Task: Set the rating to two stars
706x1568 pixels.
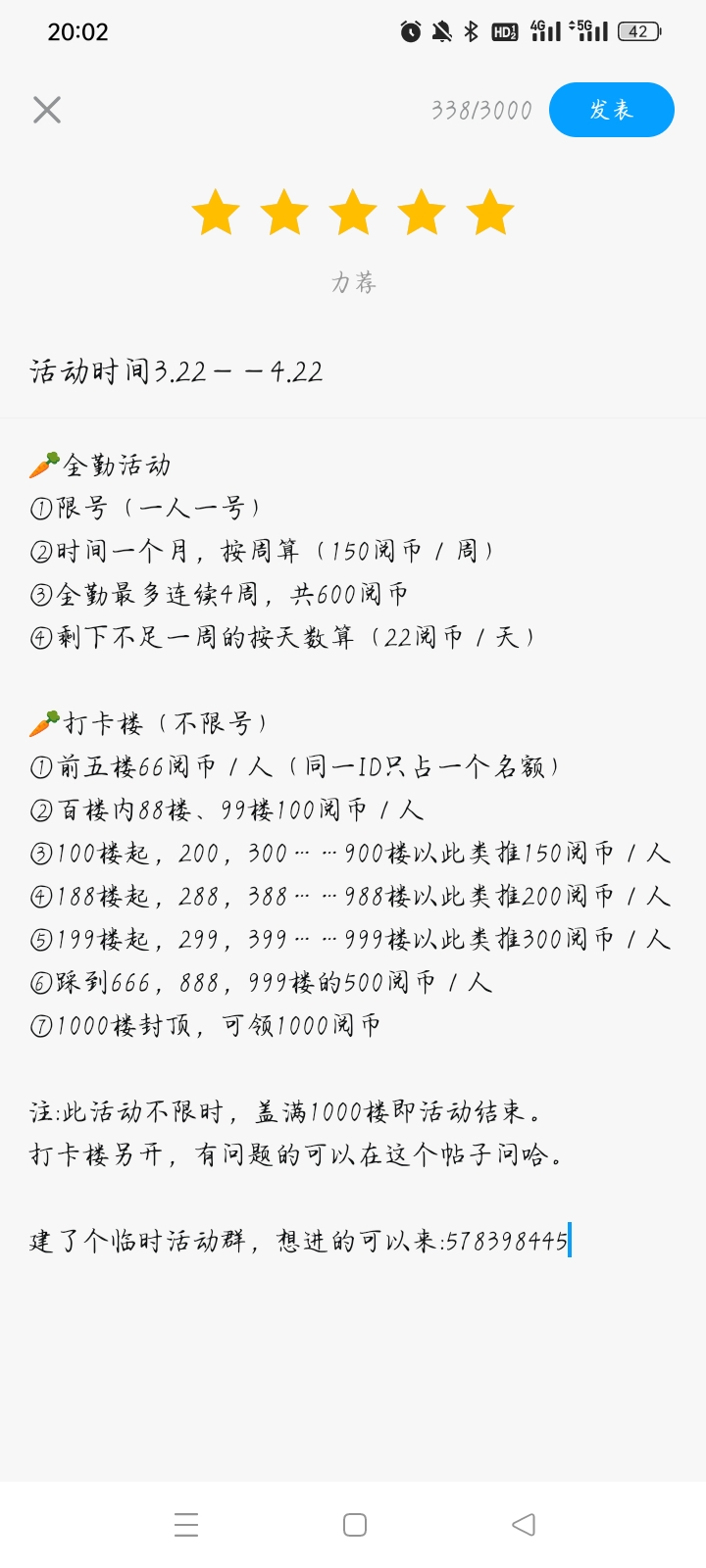Action: 284,213
